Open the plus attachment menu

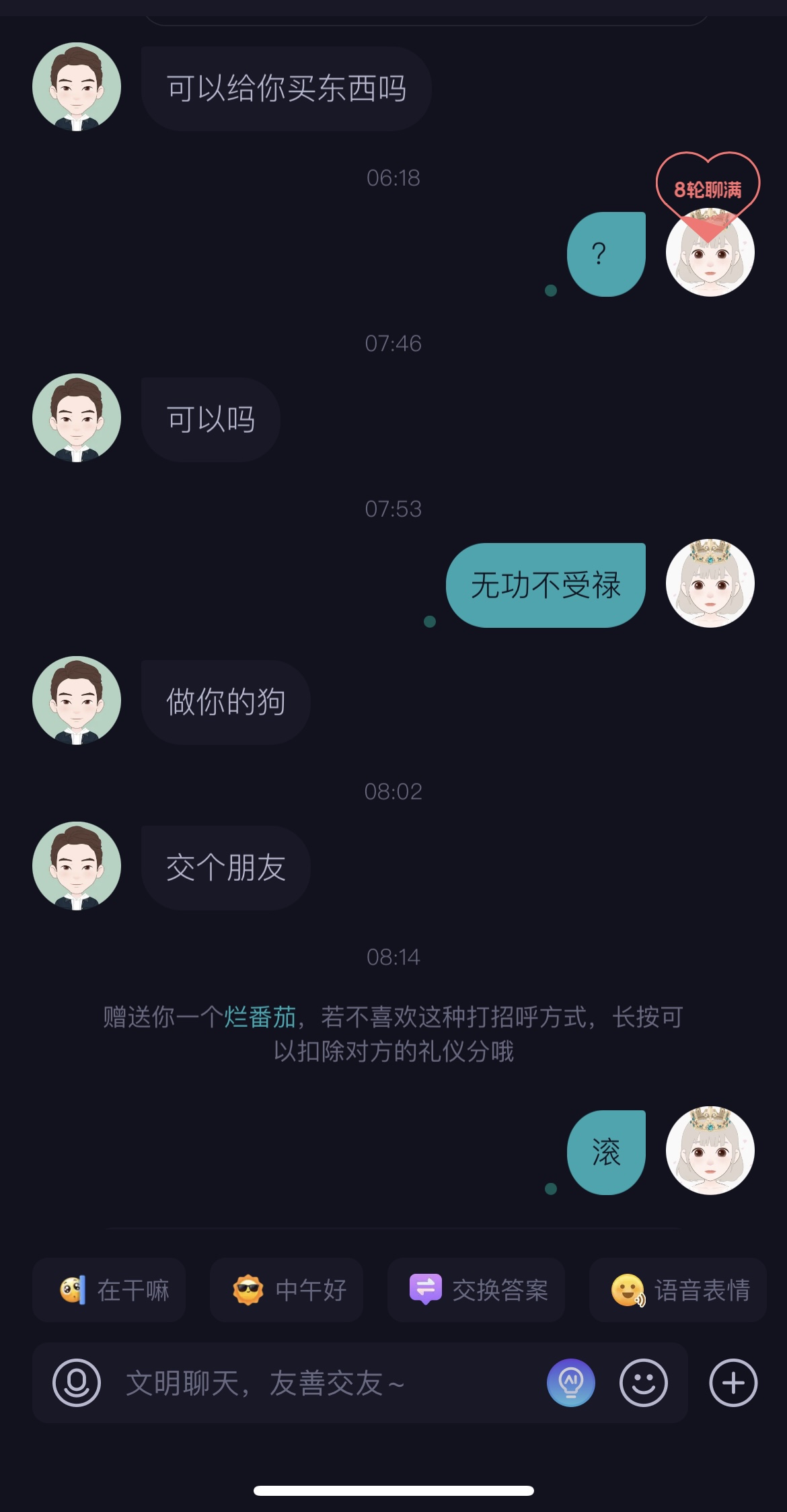tap(733, 1383)
